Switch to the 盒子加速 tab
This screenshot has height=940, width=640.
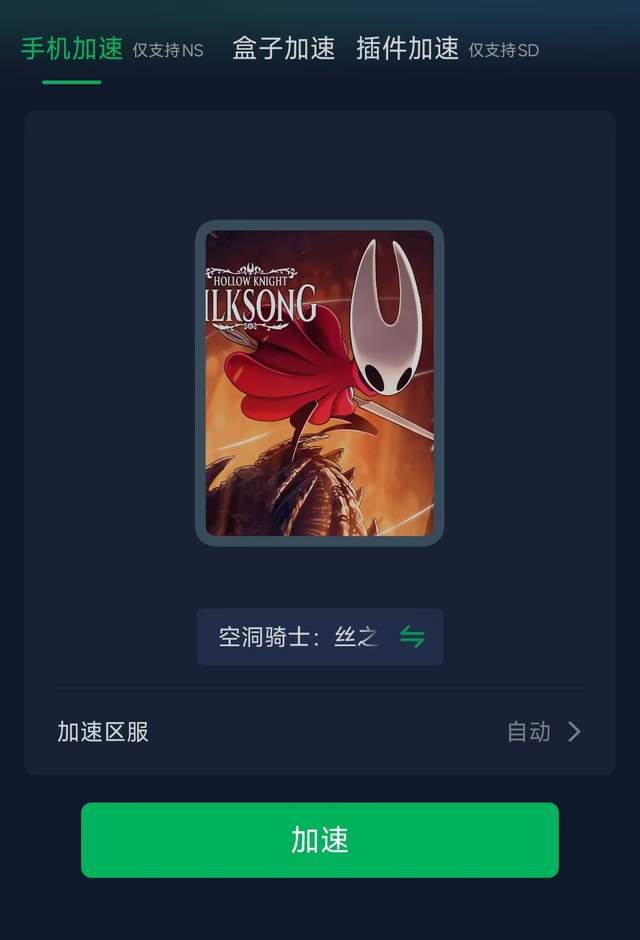284,48
